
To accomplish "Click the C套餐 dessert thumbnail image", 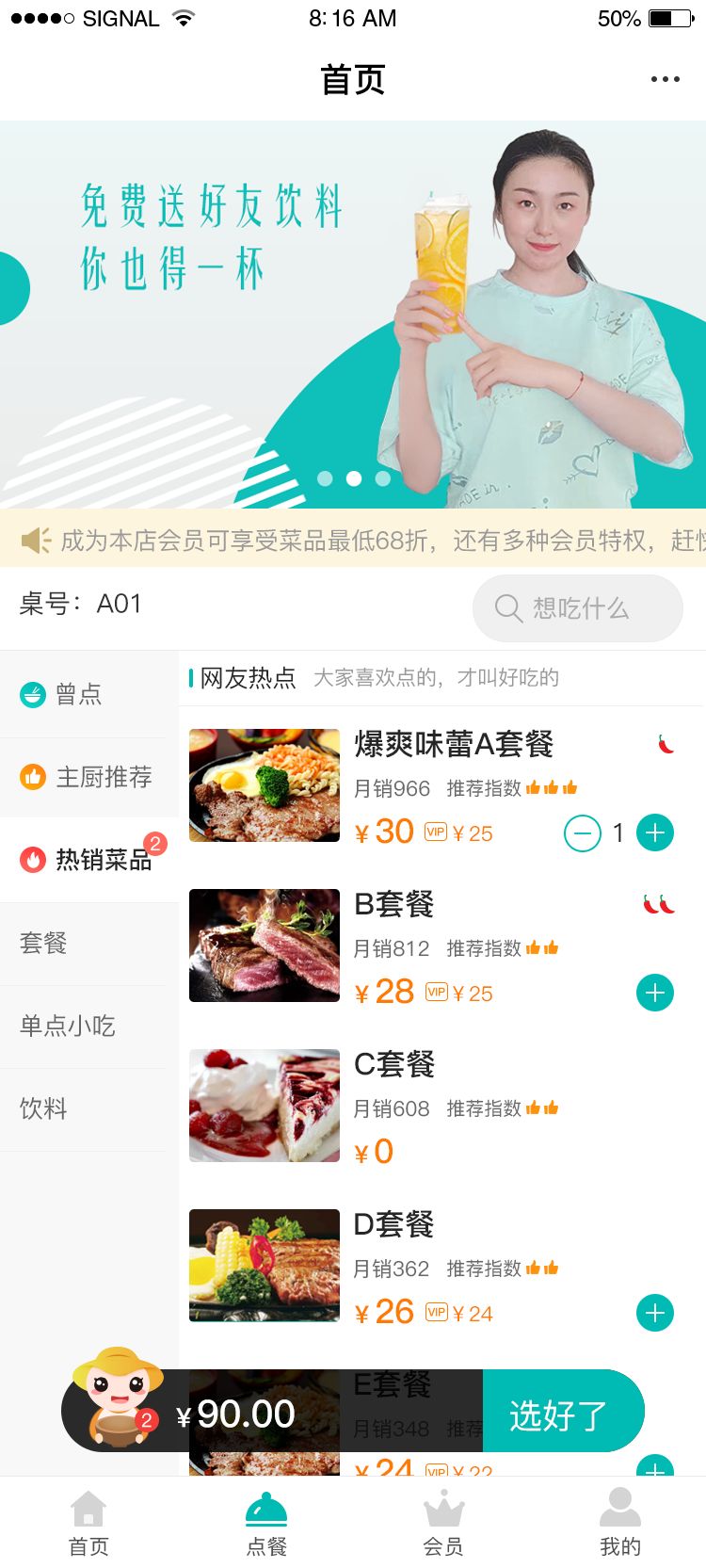I will (264, 1105).
